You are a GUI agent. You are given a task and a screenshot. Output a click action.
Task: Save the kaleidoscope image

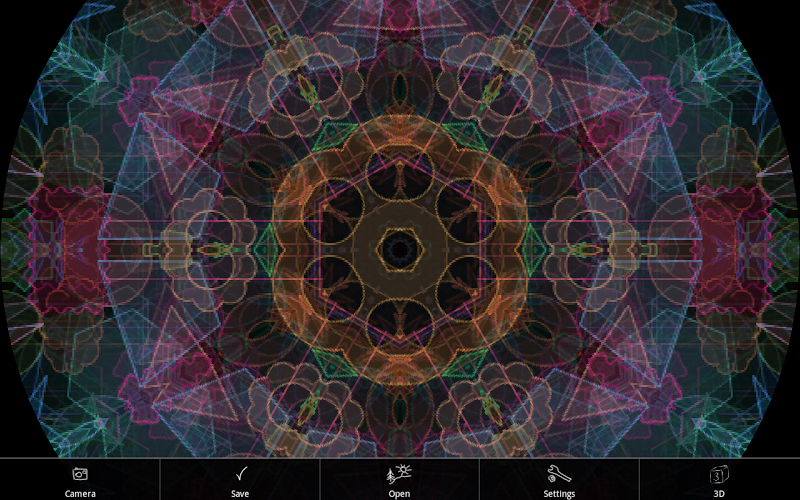click(x=240, y=479)
